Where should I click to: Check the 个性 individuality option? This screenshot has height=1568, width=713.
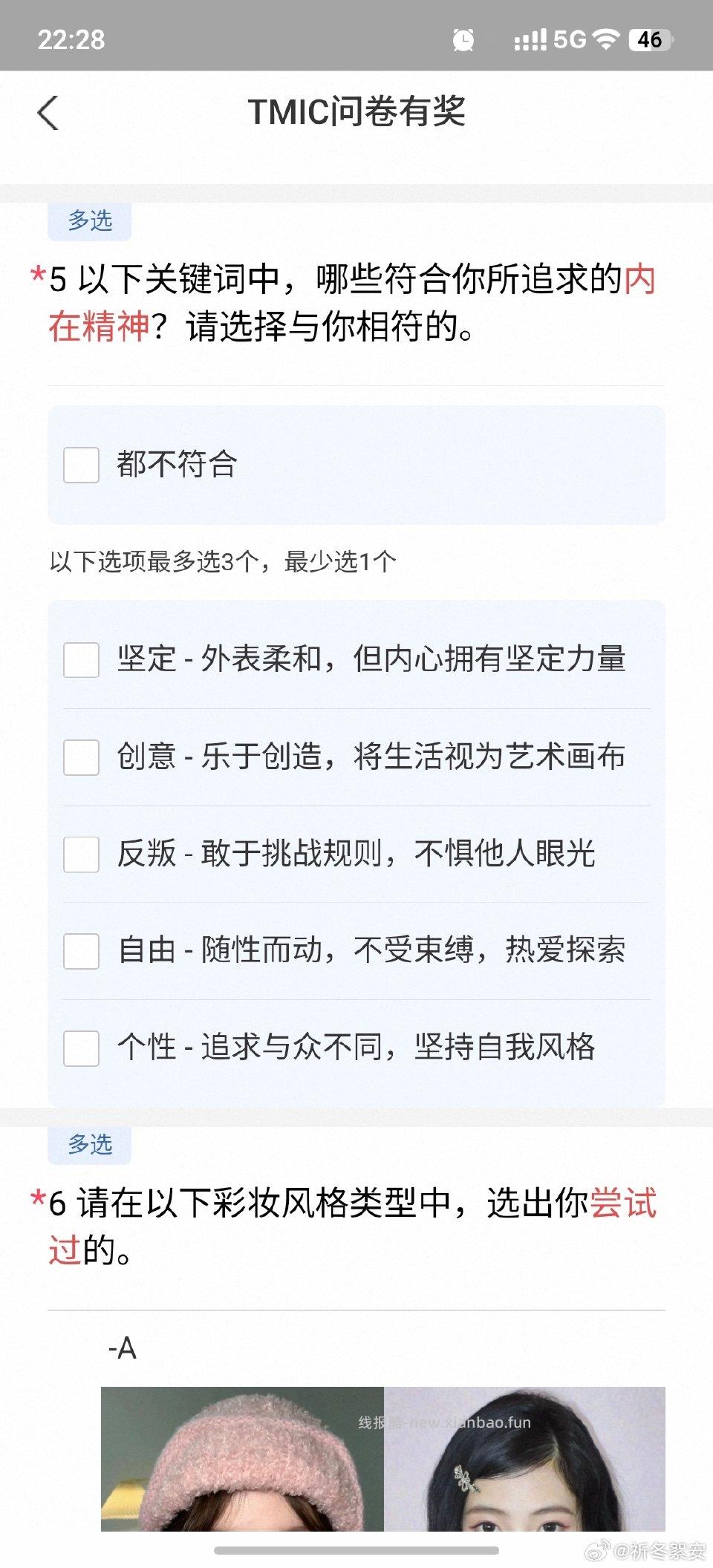80,1050
